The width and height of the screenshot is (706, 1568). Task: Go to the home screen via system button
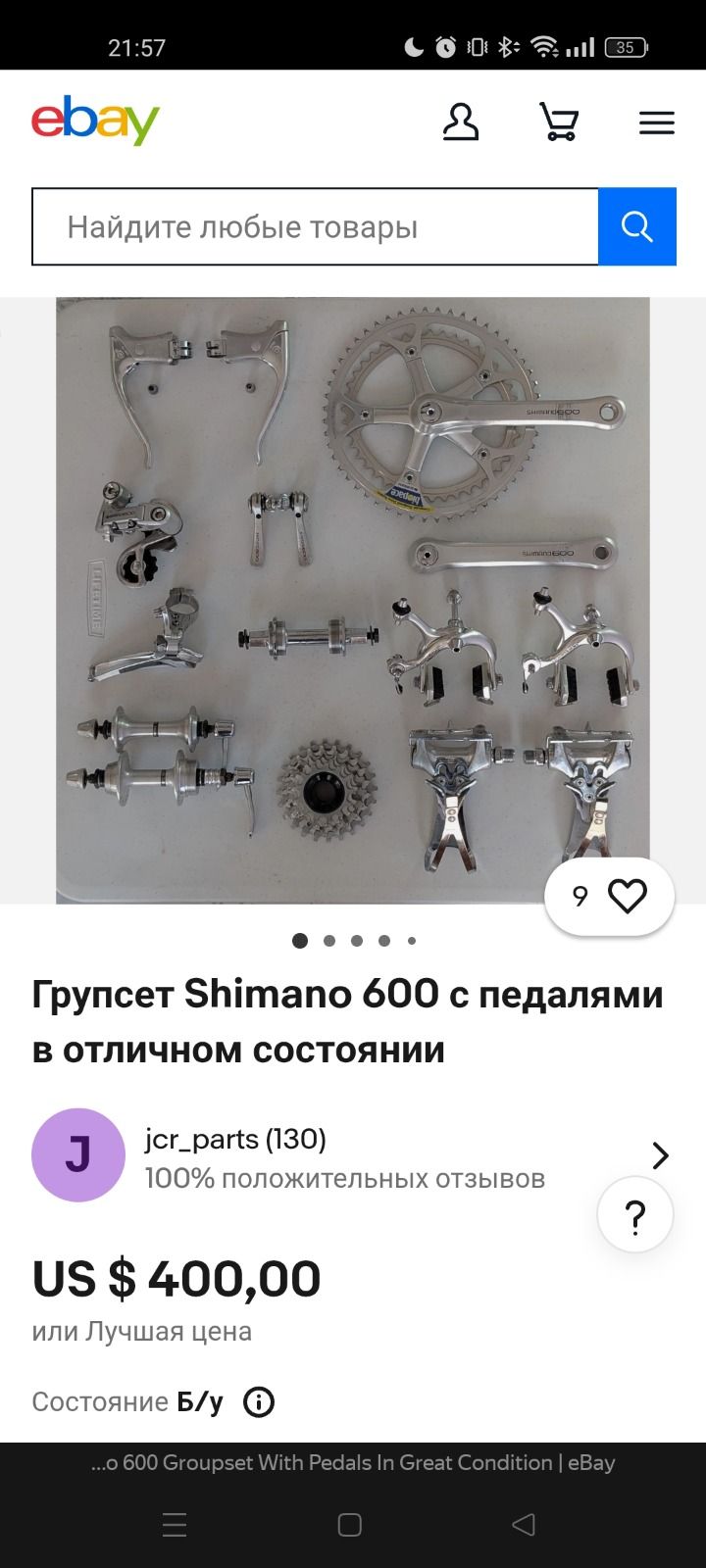pyautogui.click(x=350, y=1525)
